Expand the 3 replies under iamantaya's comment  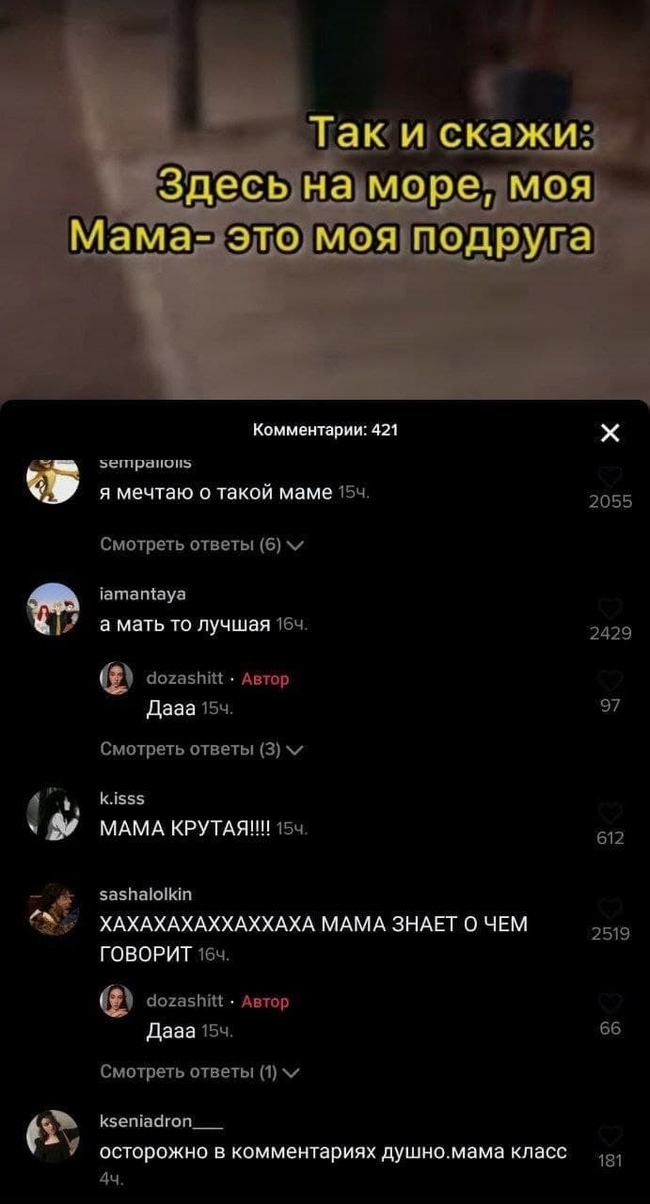[202, 749]
